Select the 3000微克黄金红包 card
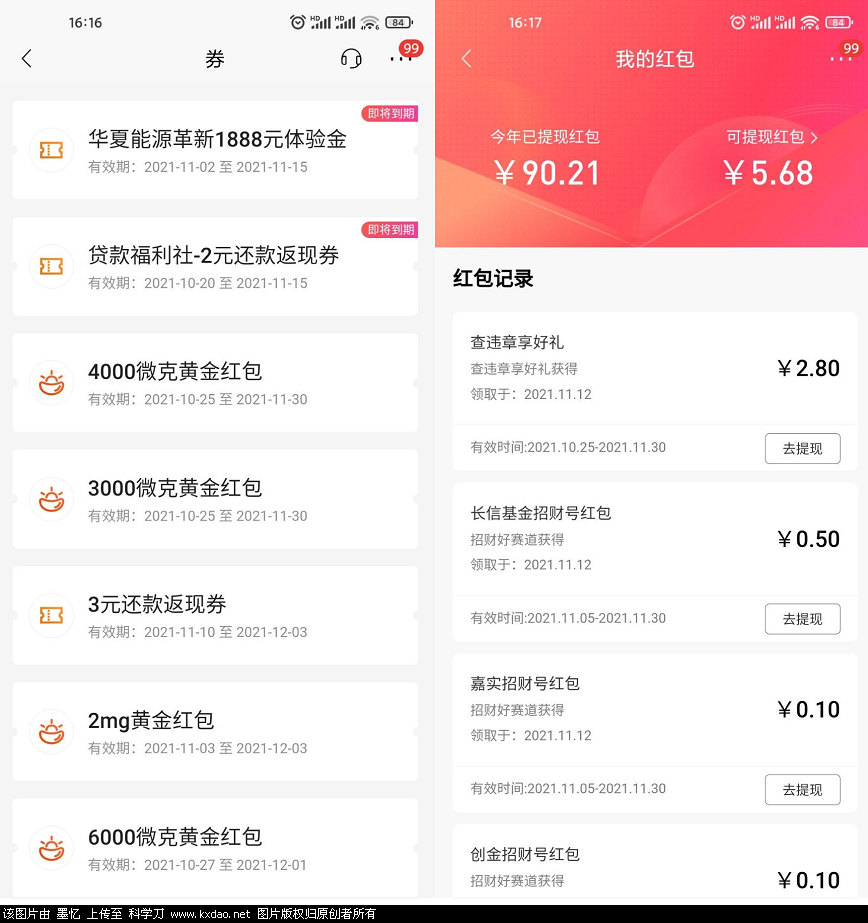The image size is (868, 923). 215,499
